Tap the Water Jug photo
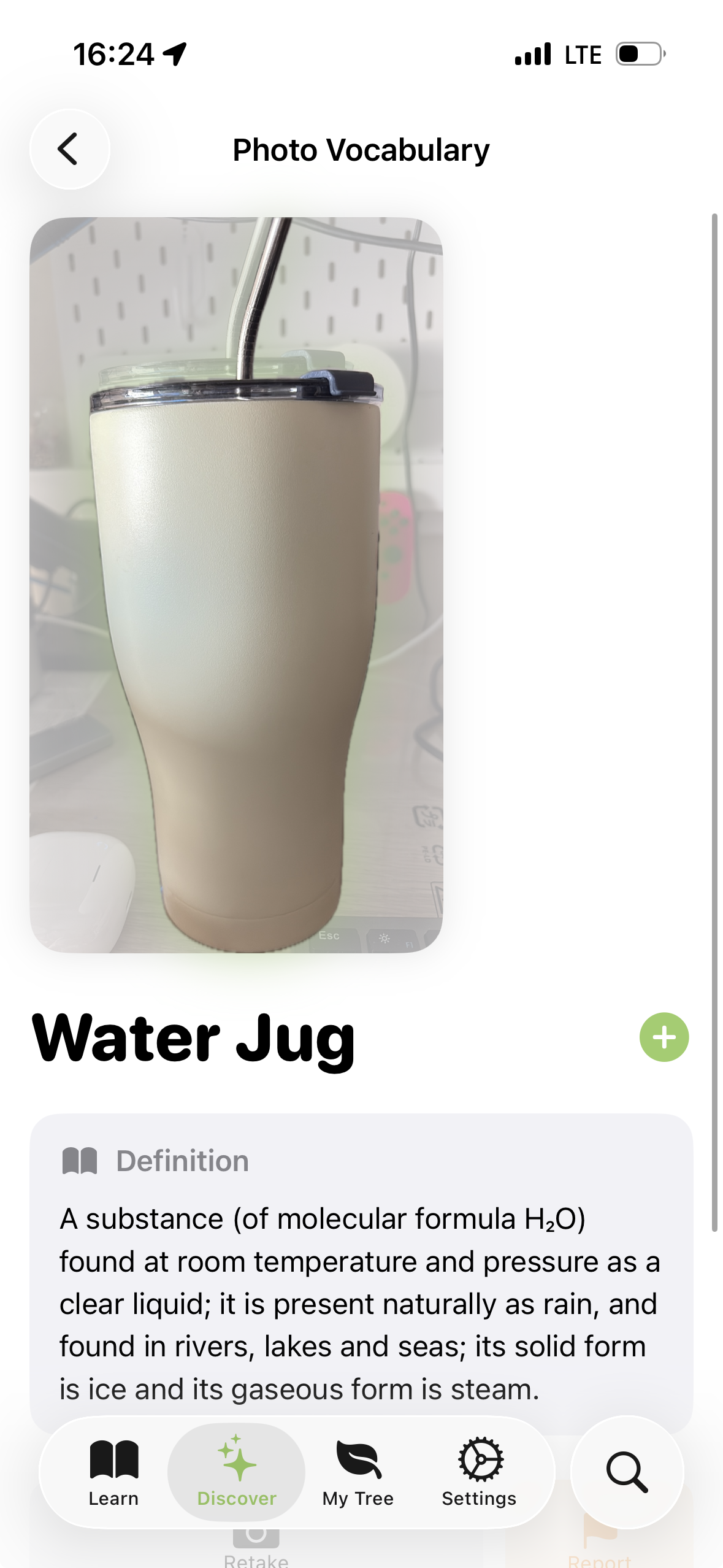Screen dimensions: 723x1568 [236, 585]
